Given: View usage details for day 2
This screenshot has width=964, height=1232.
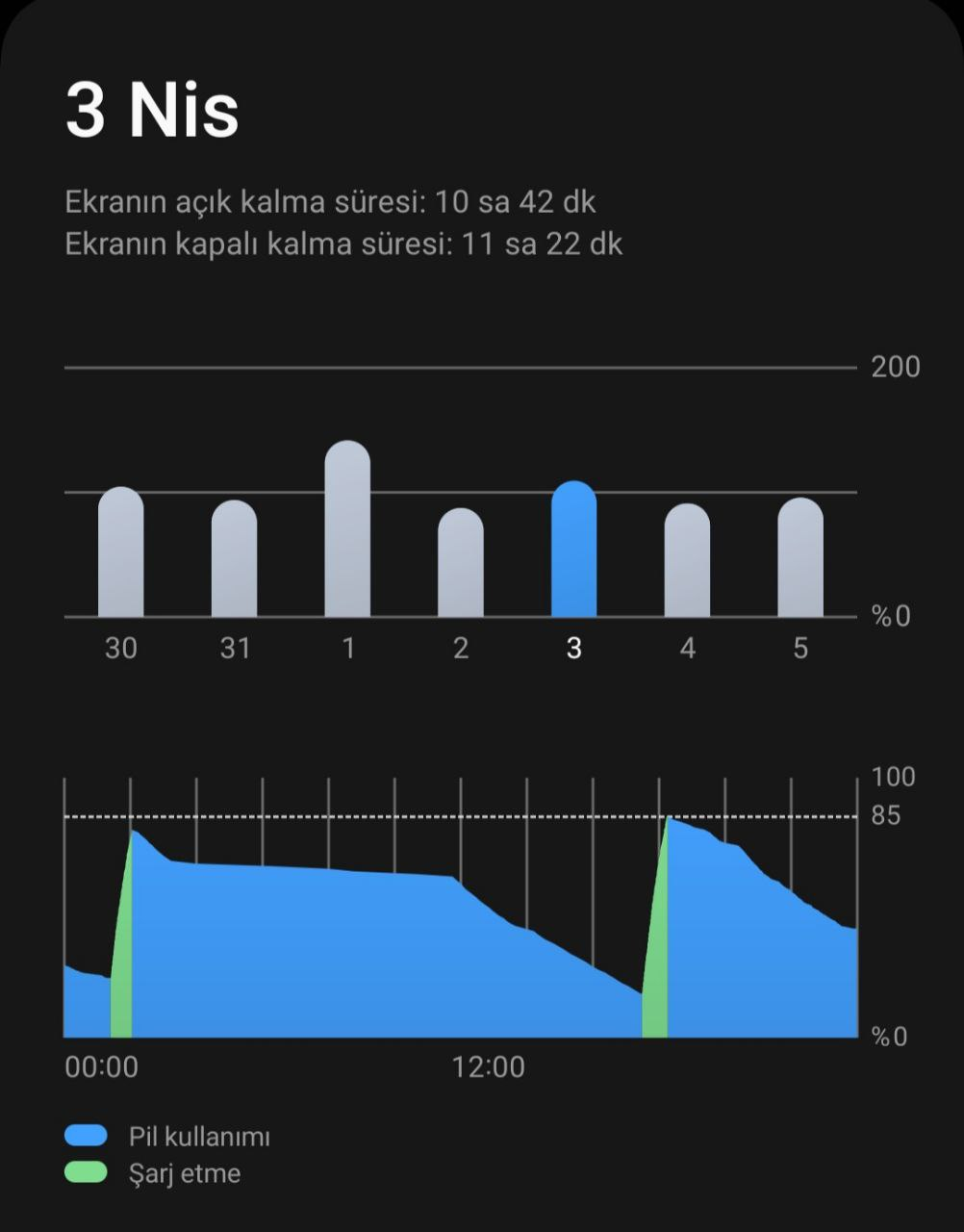Looking at the screenshot, I should [x=461, y=563].
